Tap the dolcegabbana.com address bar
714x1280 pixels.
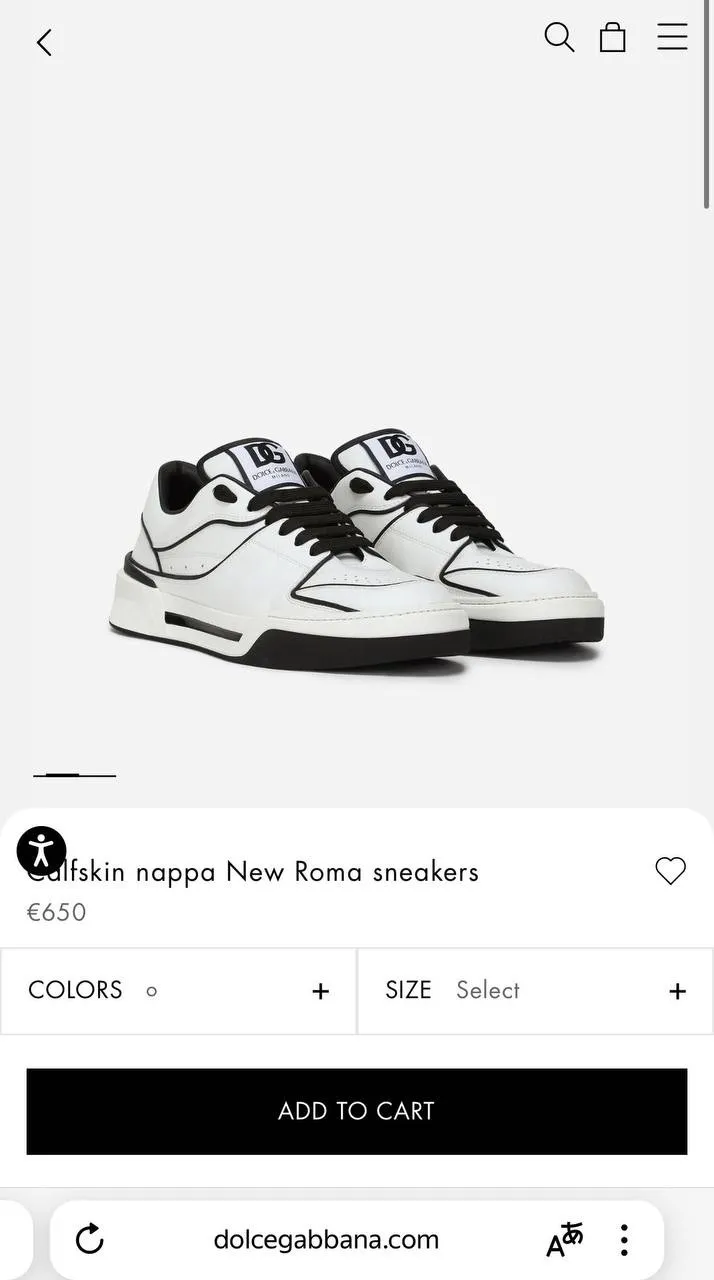(326, 1240)
